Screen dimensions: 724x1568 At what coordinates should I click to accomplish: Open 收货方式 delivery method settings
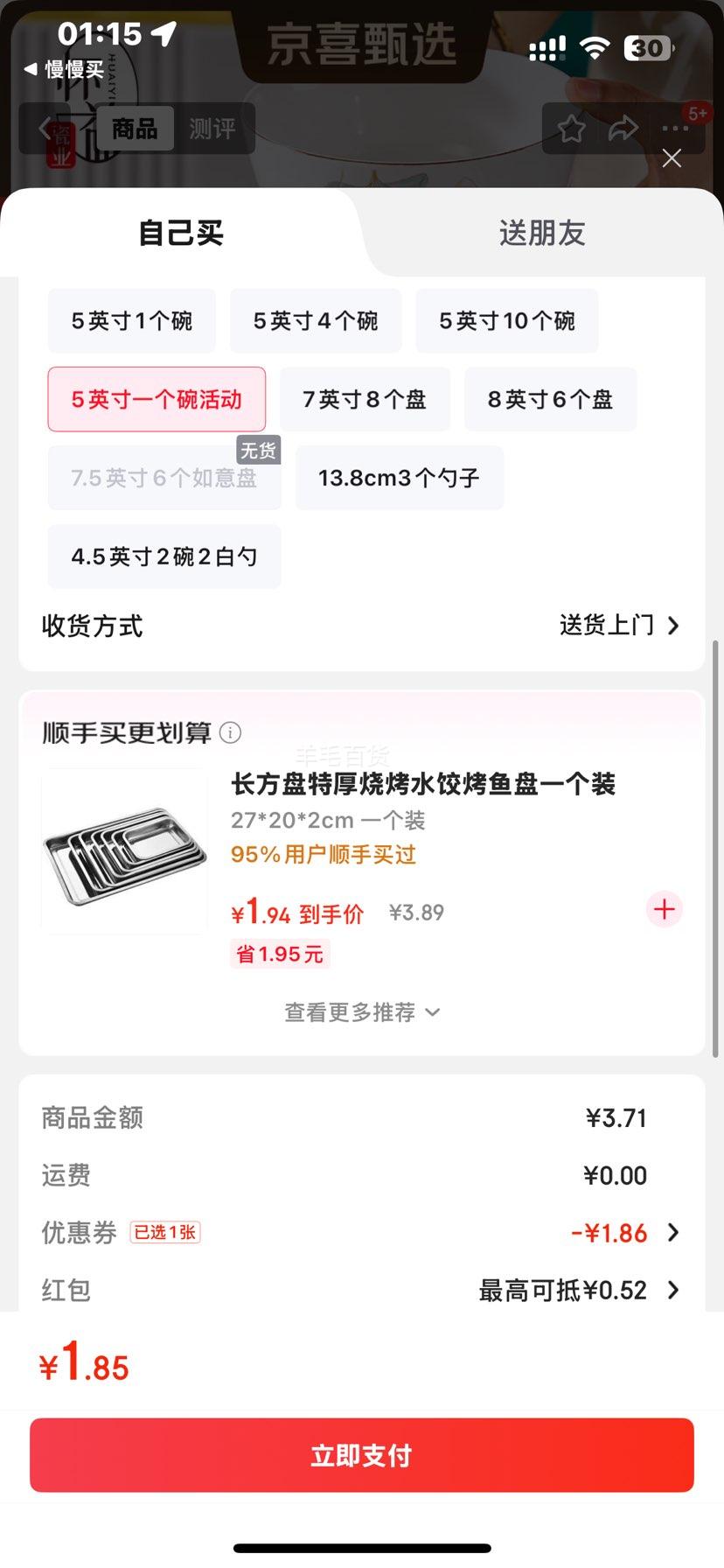click(619, 626)
